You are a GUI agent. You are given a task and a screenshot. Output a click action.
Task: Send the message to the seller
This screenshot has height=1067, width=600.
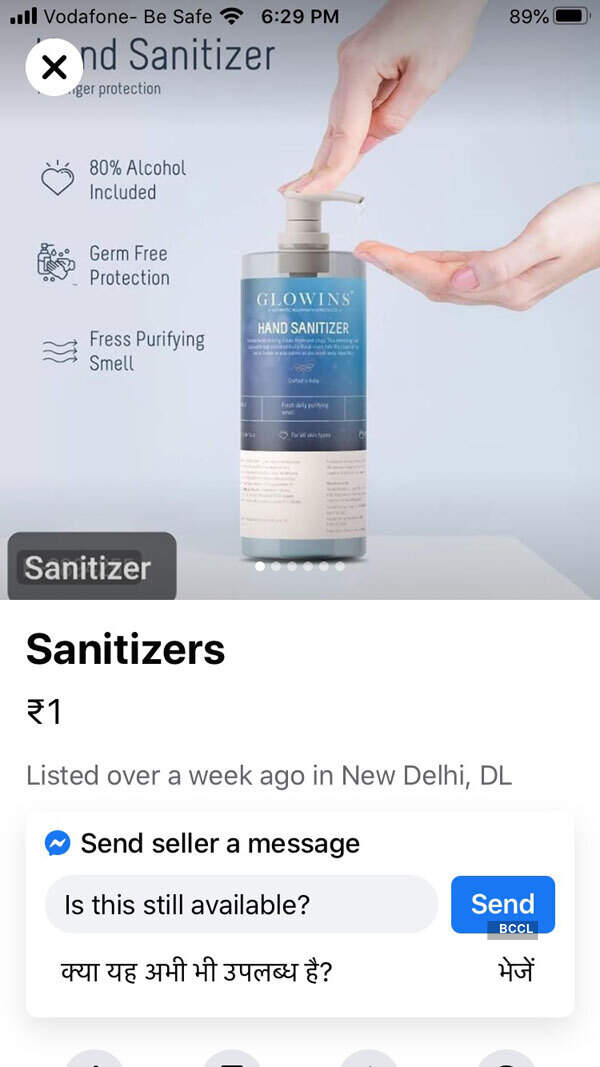[503, 904]
